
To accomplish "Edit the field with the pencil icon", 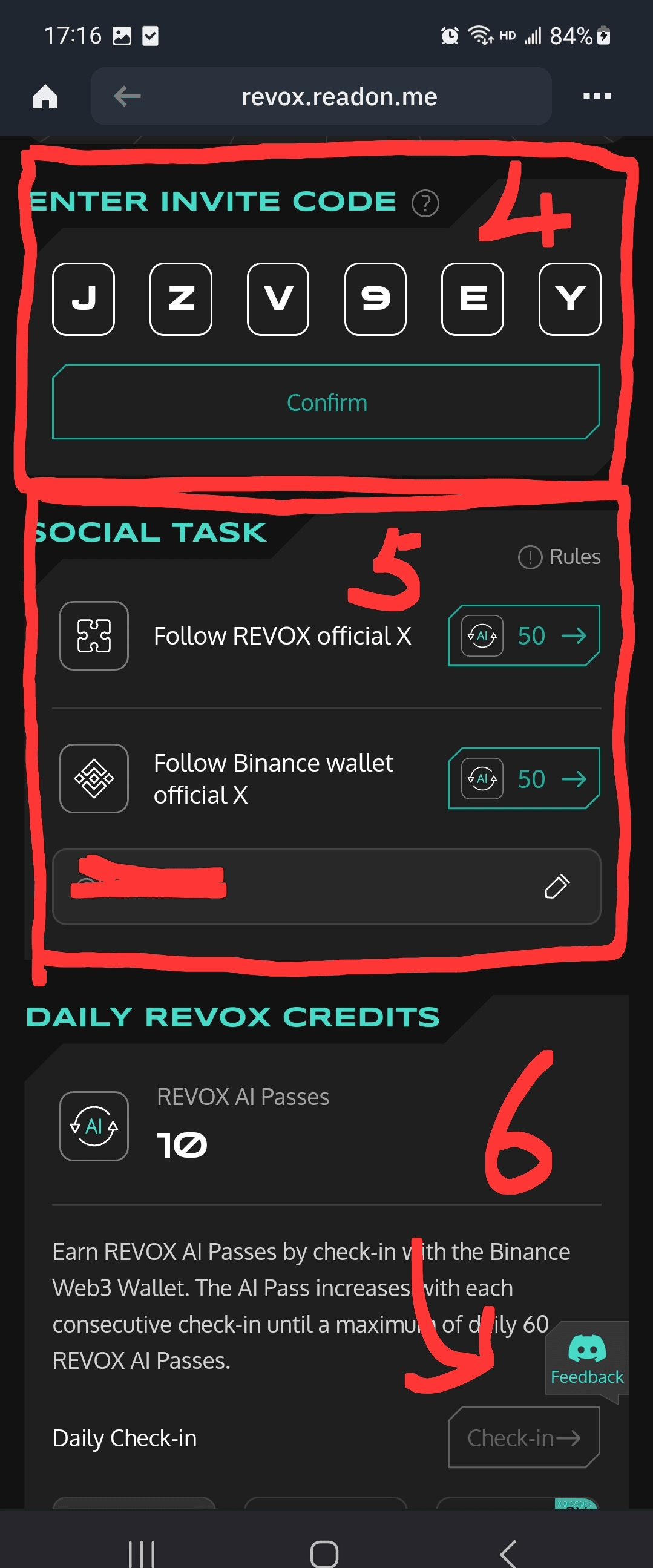I will (556, 886).
